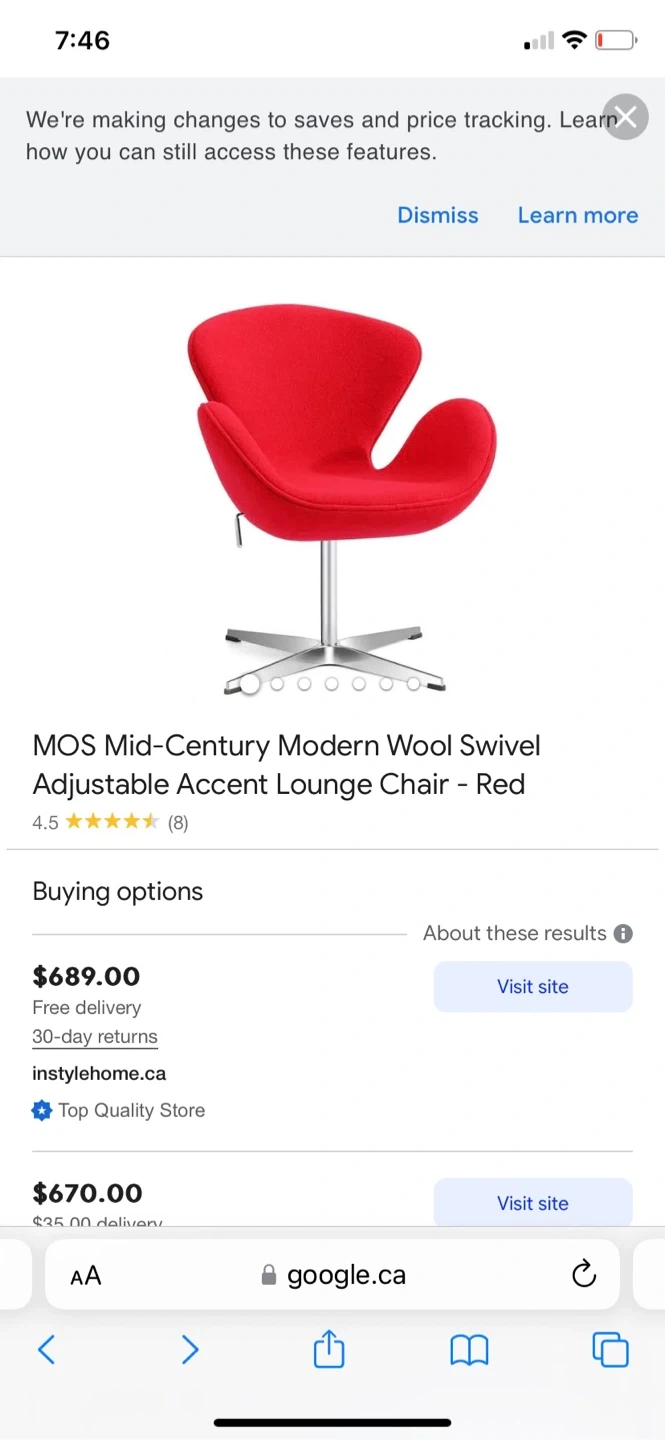
Task: Dismiss the price tracking notice
Action: 438,215
